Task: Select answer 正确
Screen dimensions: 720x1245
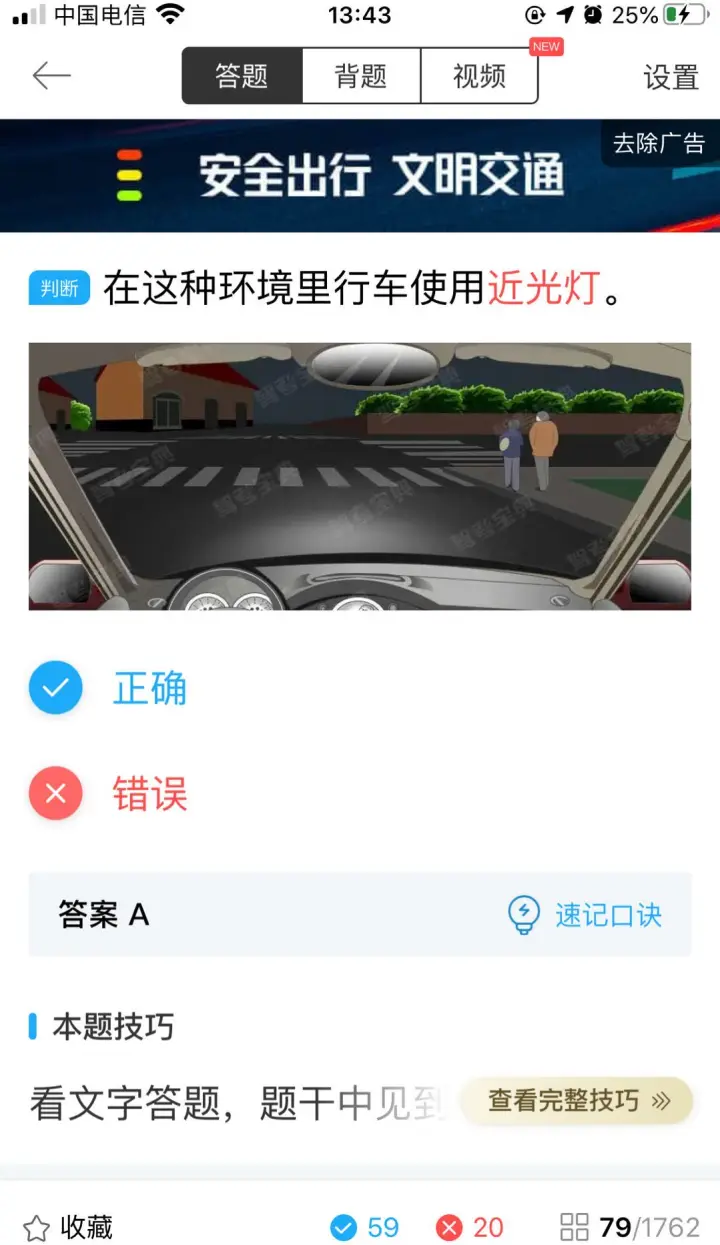Action: click(x=110, y=688)
